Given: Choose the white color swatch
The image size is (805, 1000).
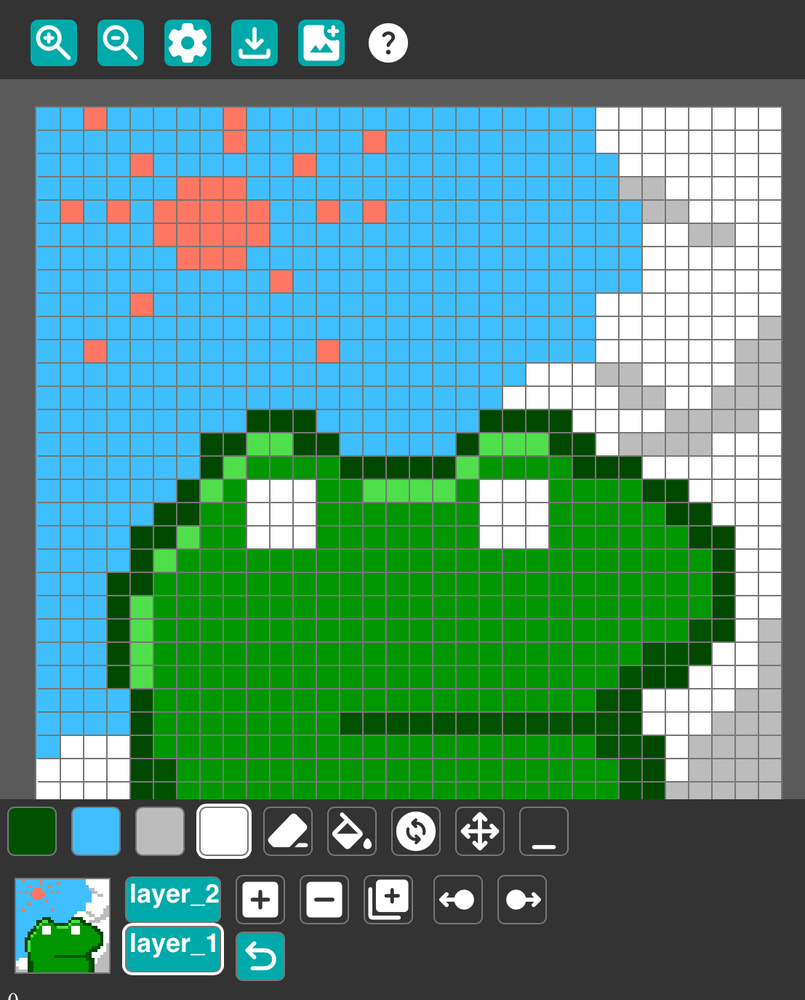Looking at the screenshot, I should point(224,832).
